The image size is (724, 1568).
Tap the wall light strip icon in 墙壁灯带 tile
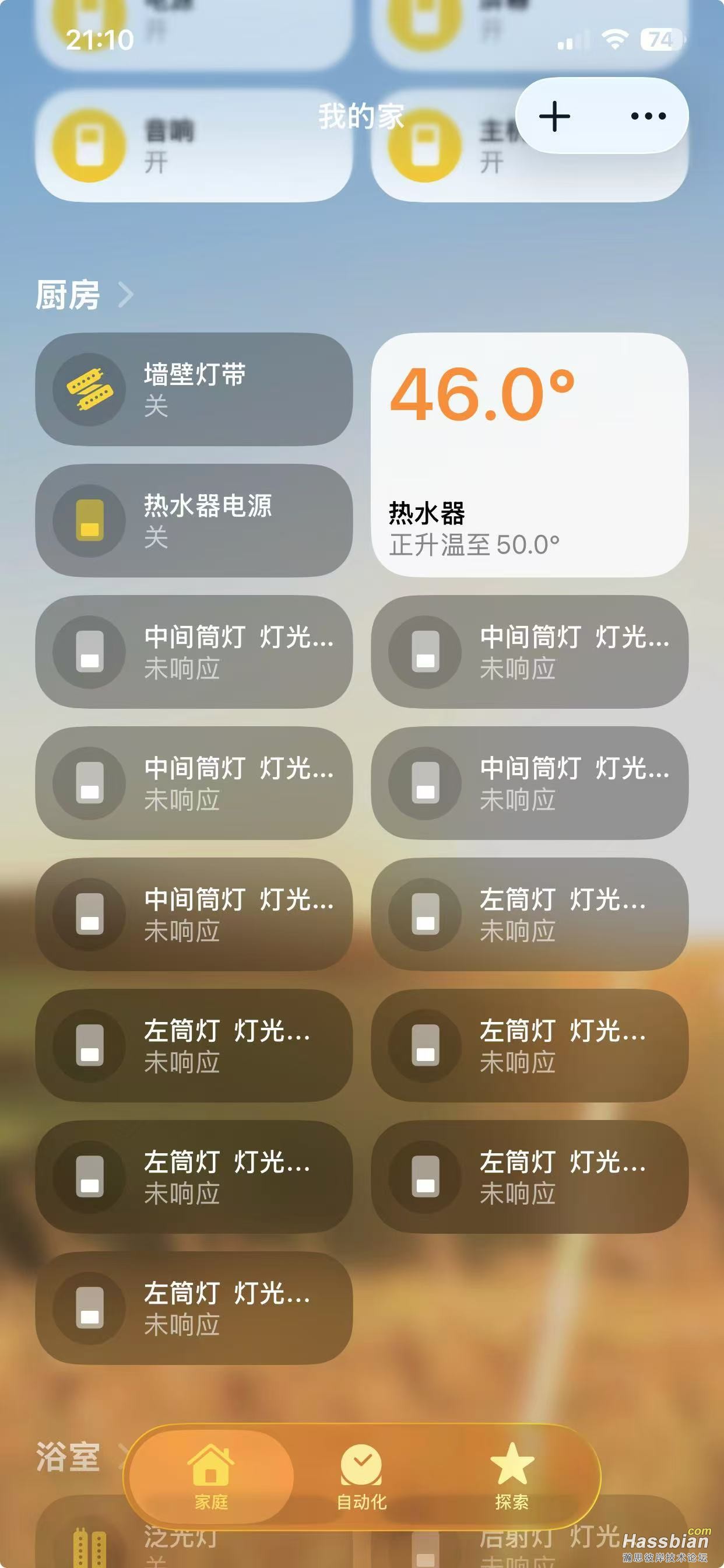(89, 393)
